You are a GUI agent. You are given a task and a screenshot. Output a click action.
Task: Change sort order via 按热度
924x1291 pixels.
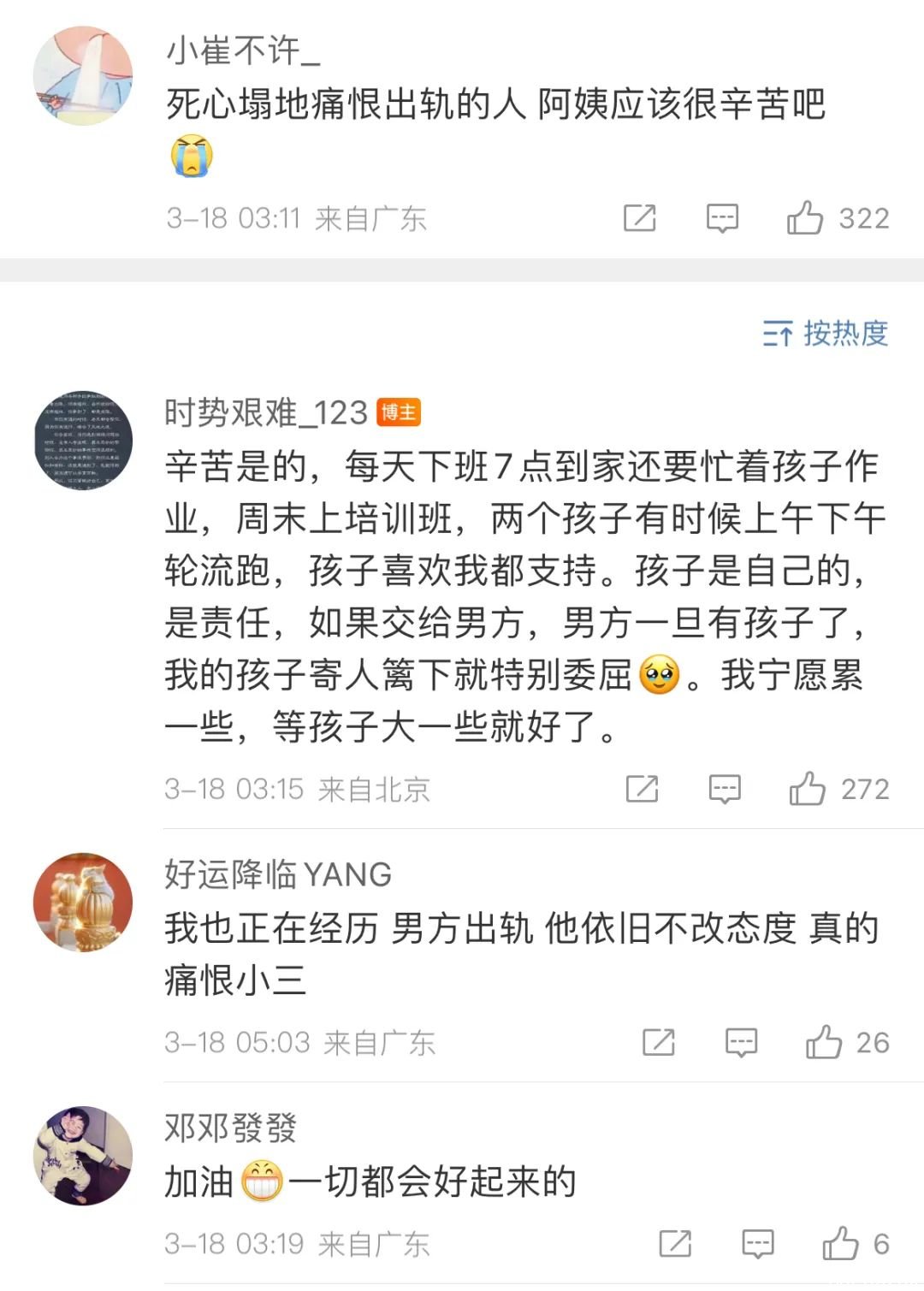pos(826,333)
